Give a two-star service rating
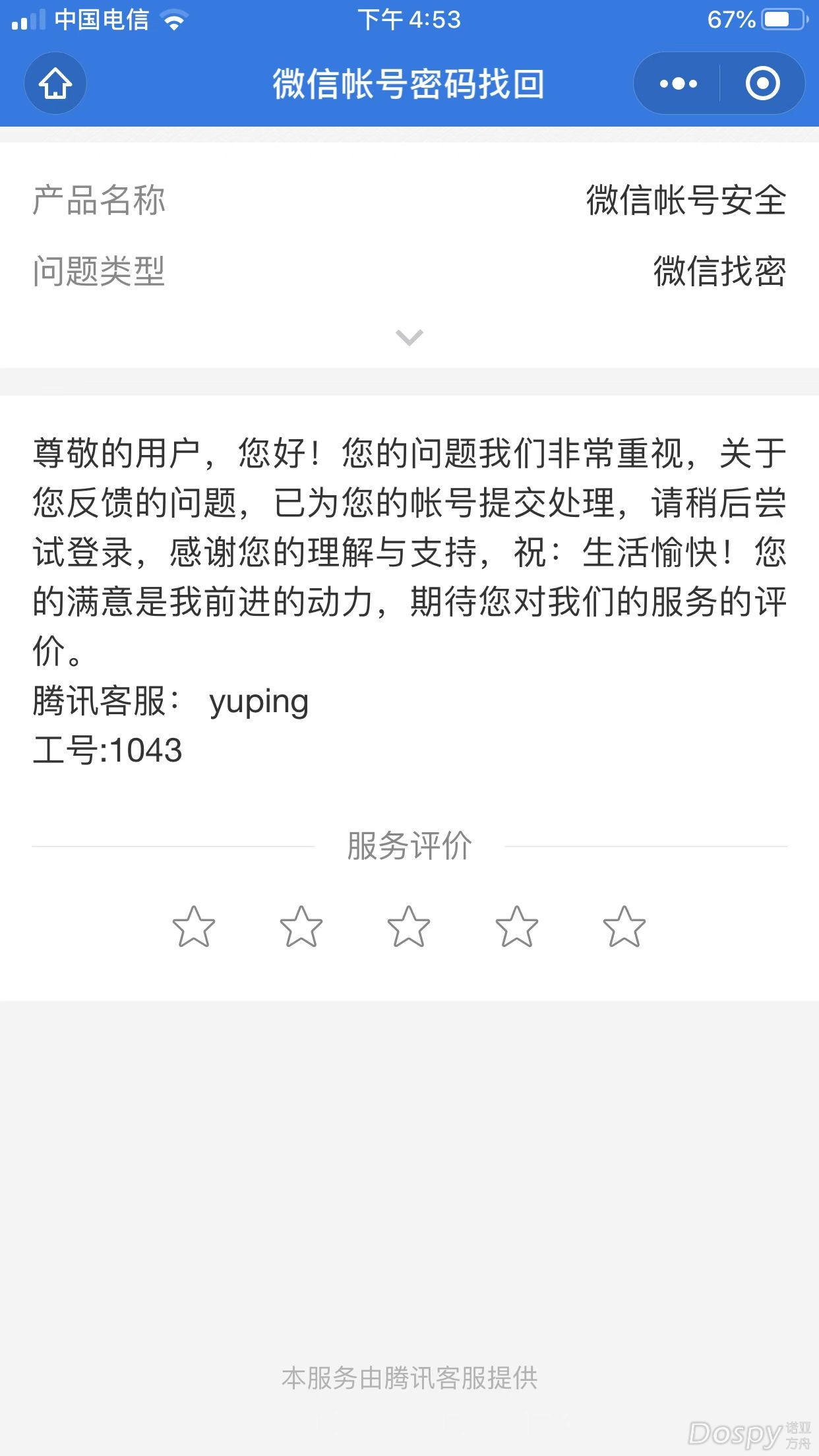819x1456 pixels. tap(301, 926)
